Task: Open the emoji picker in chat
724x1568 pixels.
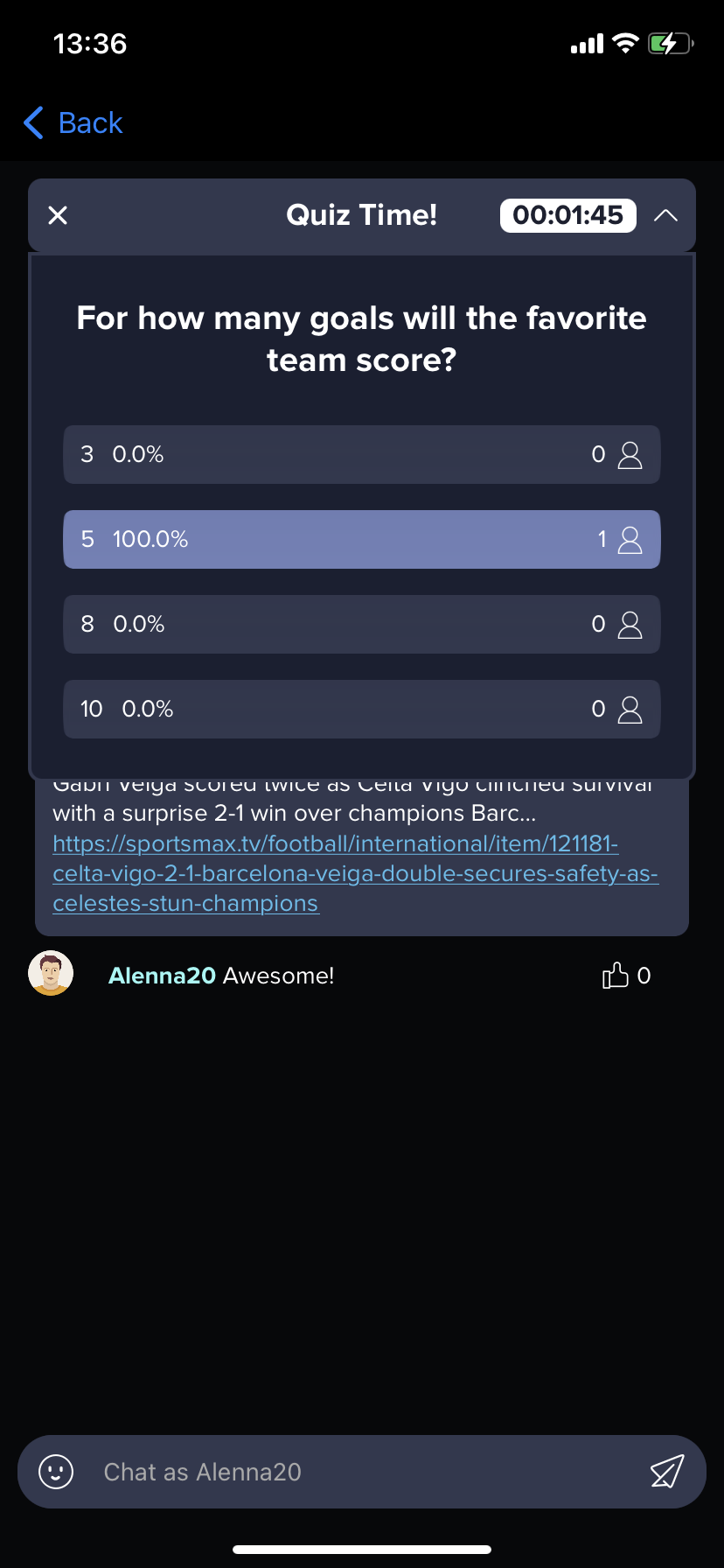Action: click(57, 1472)
